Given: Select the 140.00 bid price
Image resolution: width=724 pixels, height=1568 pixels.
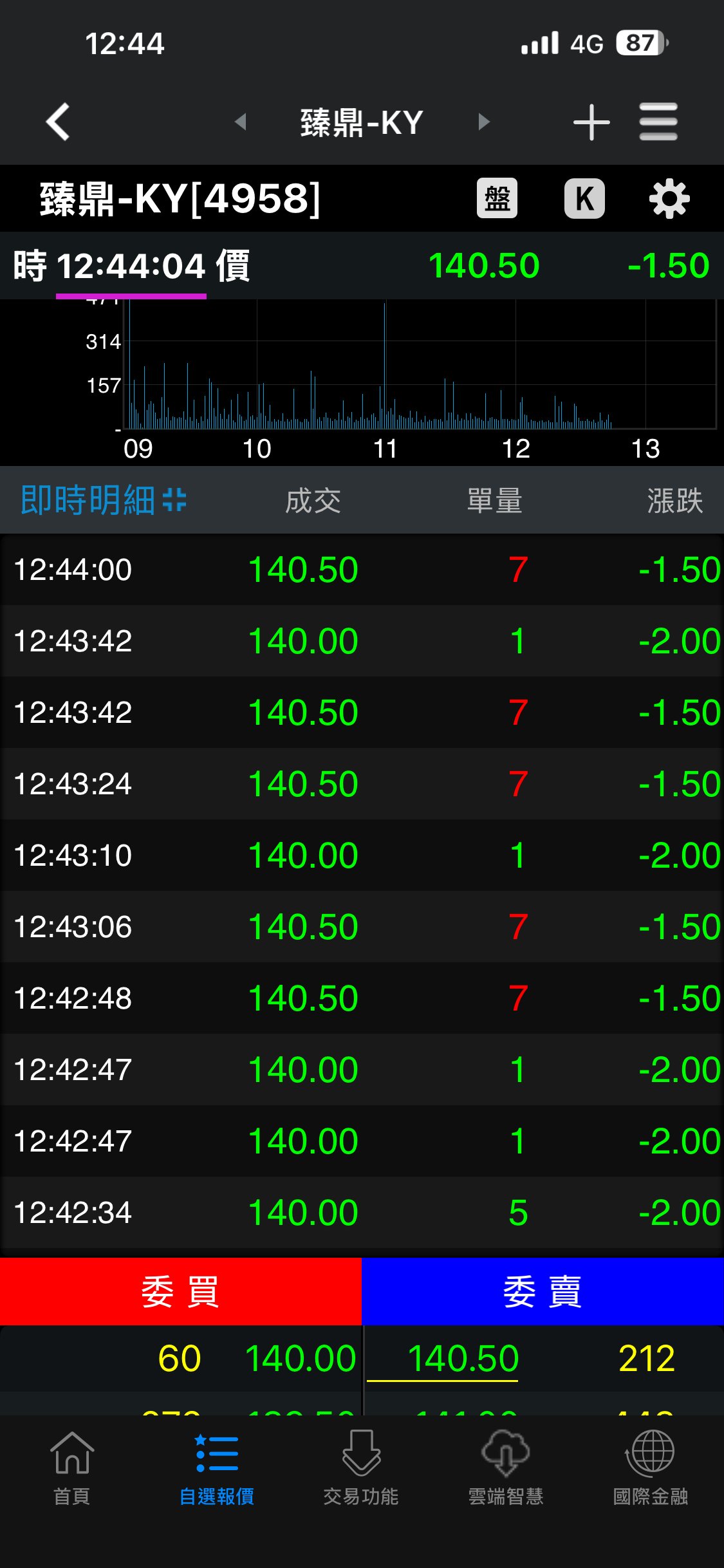Looking at the screenshot, I should tap(300, 1359).
